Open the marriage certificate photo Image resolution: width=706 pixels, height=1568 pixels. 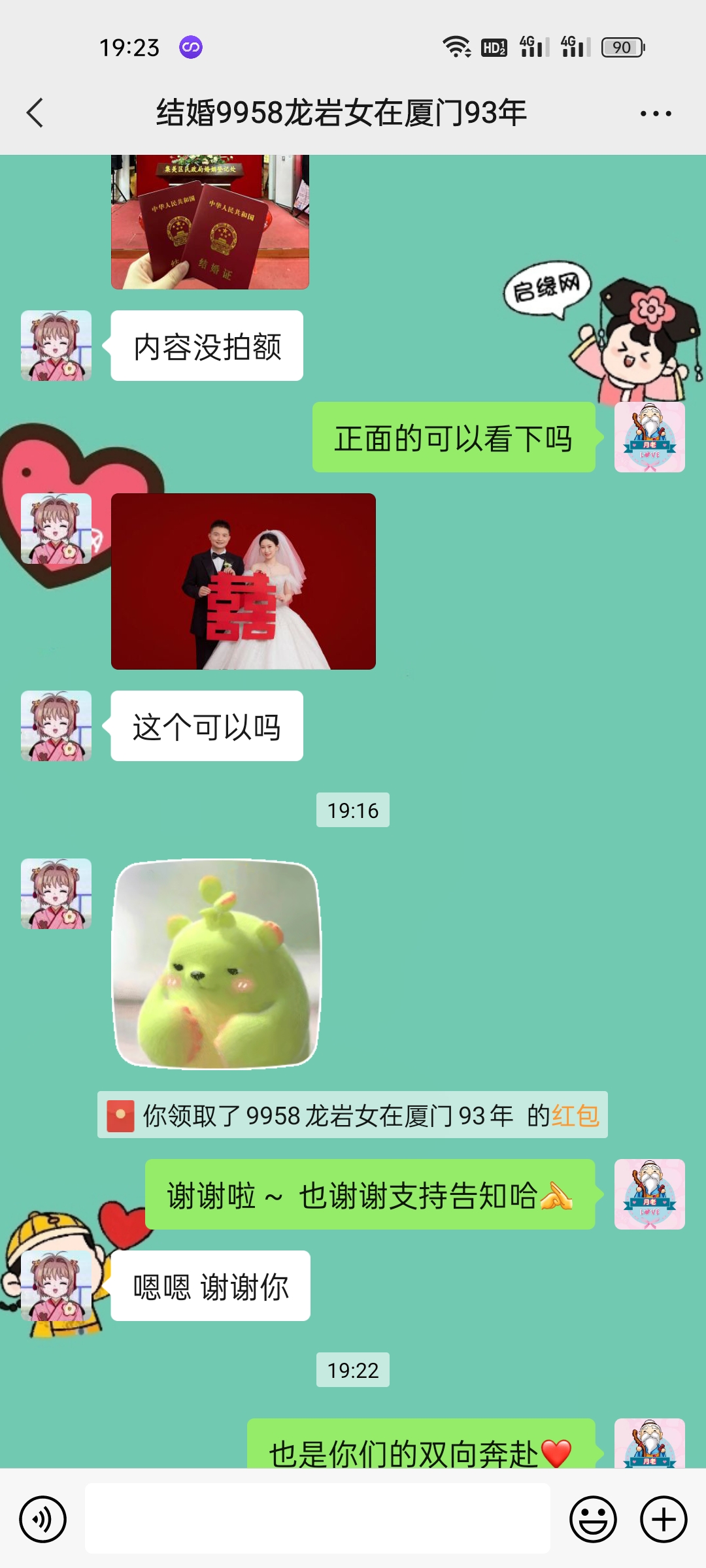[x=210, y=221]
